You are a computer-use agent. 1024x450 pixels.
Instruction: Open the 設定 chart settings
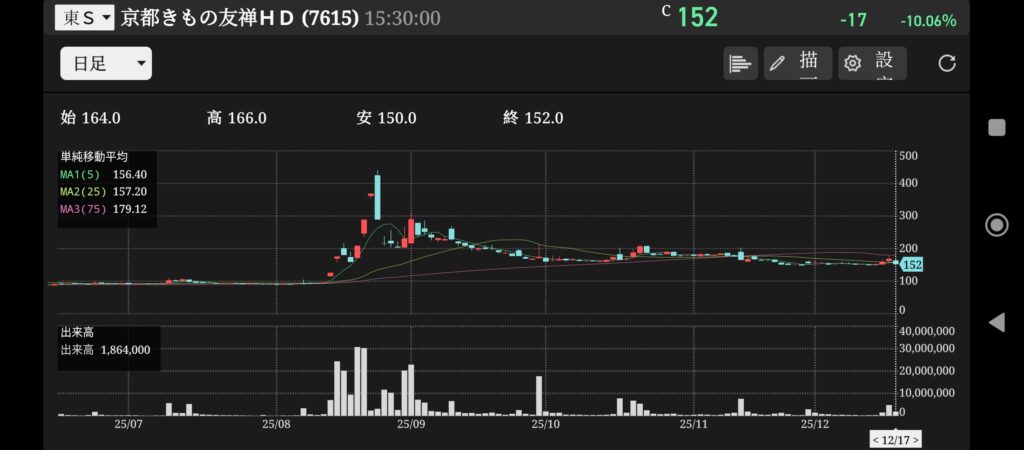coord(872,64)
